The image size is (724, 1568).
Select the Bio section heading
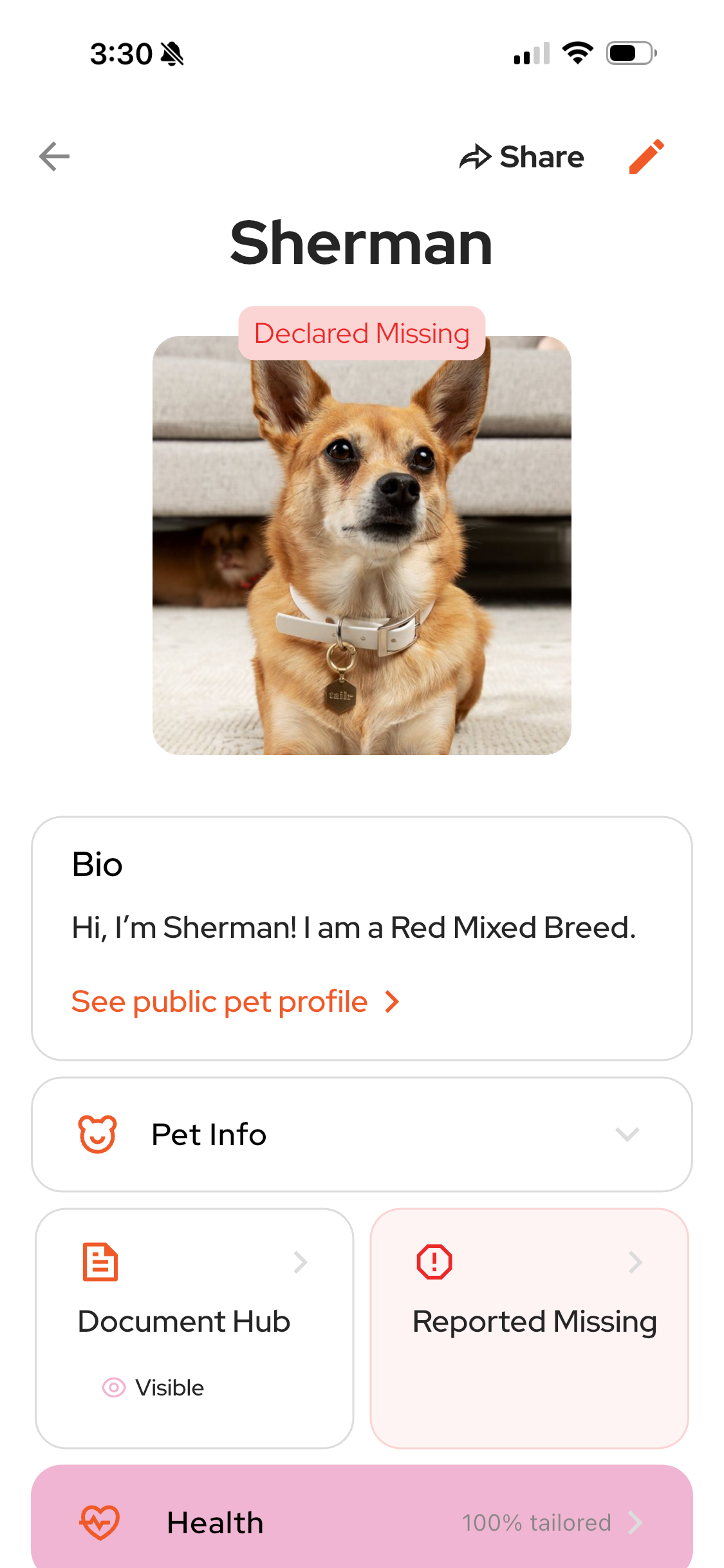coord(97,864)
